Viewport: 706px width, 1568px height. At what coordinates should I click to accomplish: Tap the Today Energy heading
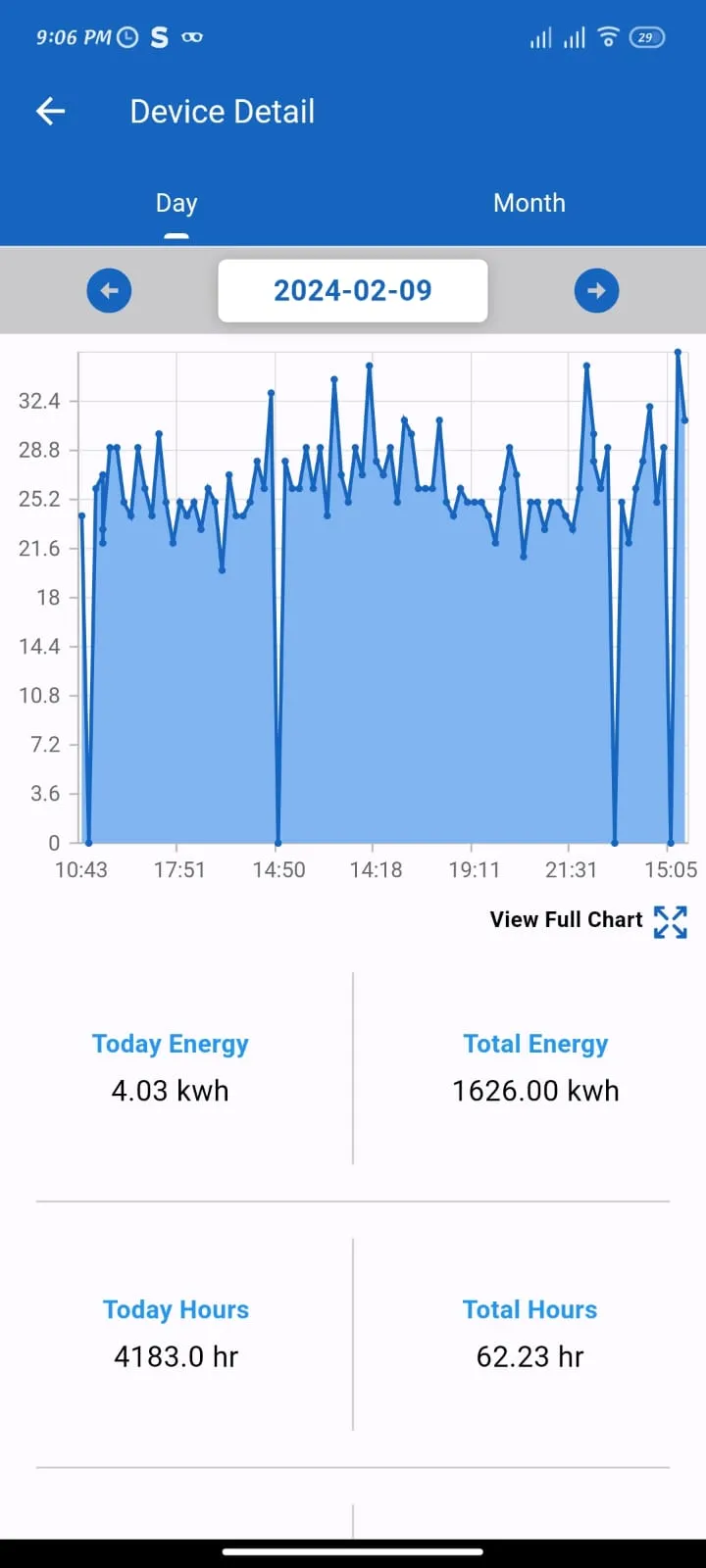(x=170, y=1044)
